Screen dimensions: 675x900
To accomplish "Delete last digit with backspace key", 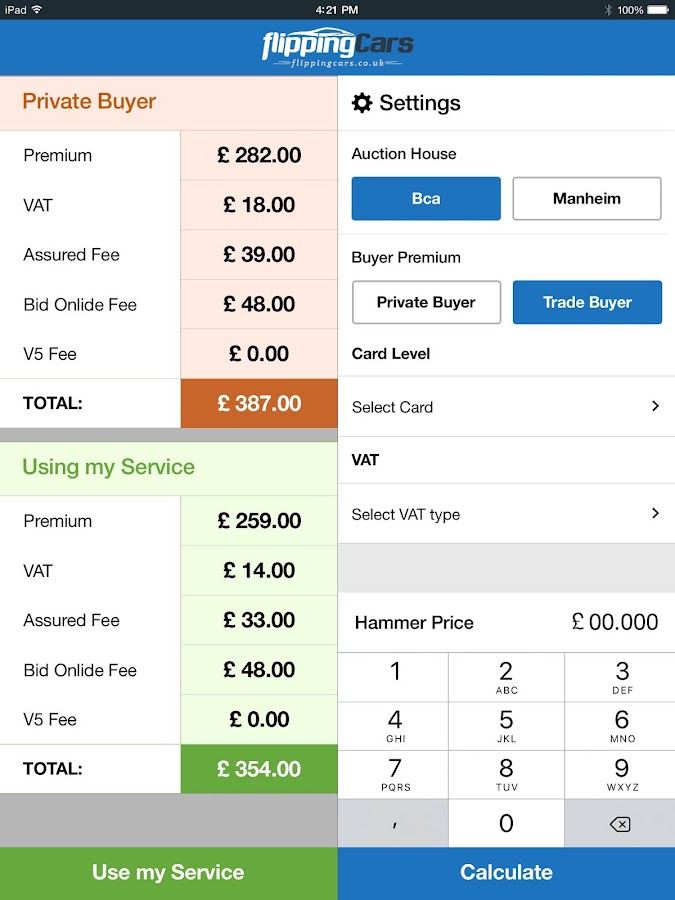I will pos(620,824).
